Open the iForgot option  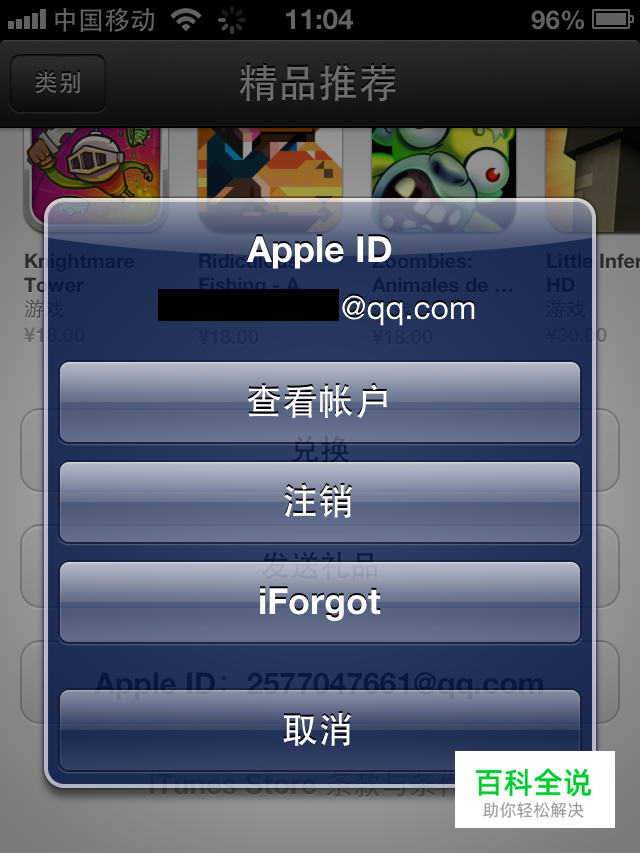320,602
